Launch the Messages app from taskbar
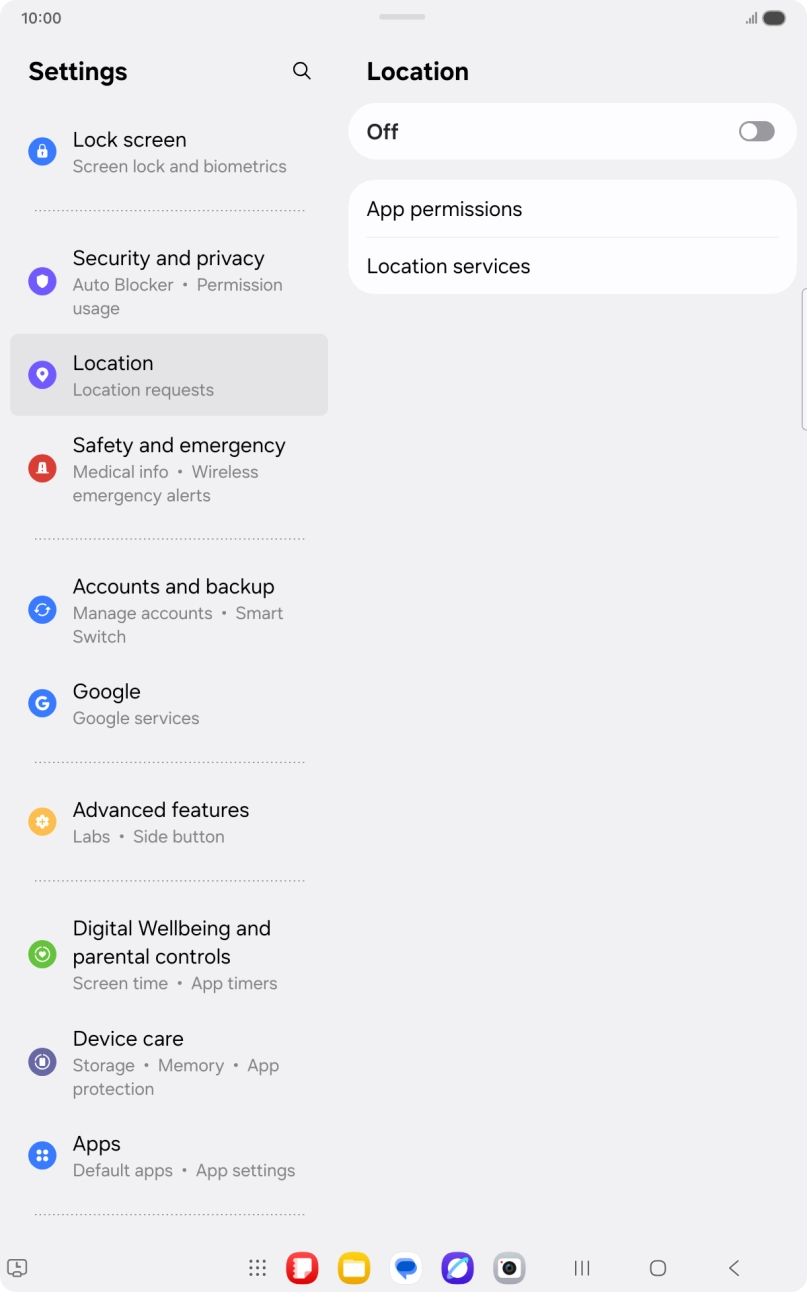This screenshot has height=1292, width=807. (406, 1268)
